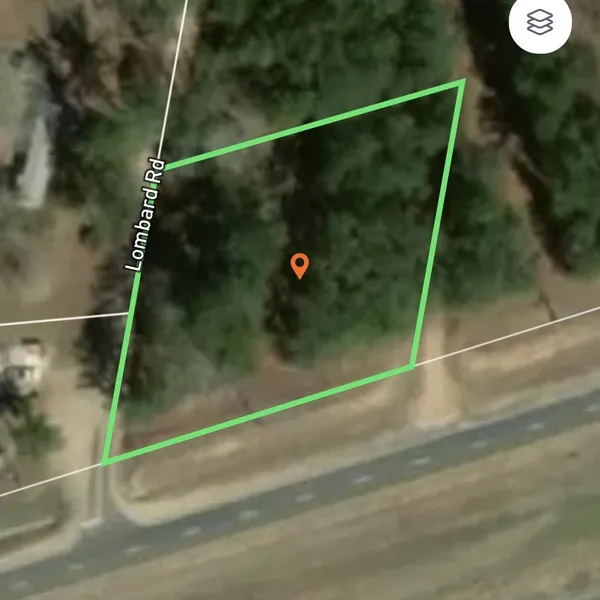The width and height of the screenshot is (600, 600).
Task: Tap the orange location pin marker
Action: 299,265
